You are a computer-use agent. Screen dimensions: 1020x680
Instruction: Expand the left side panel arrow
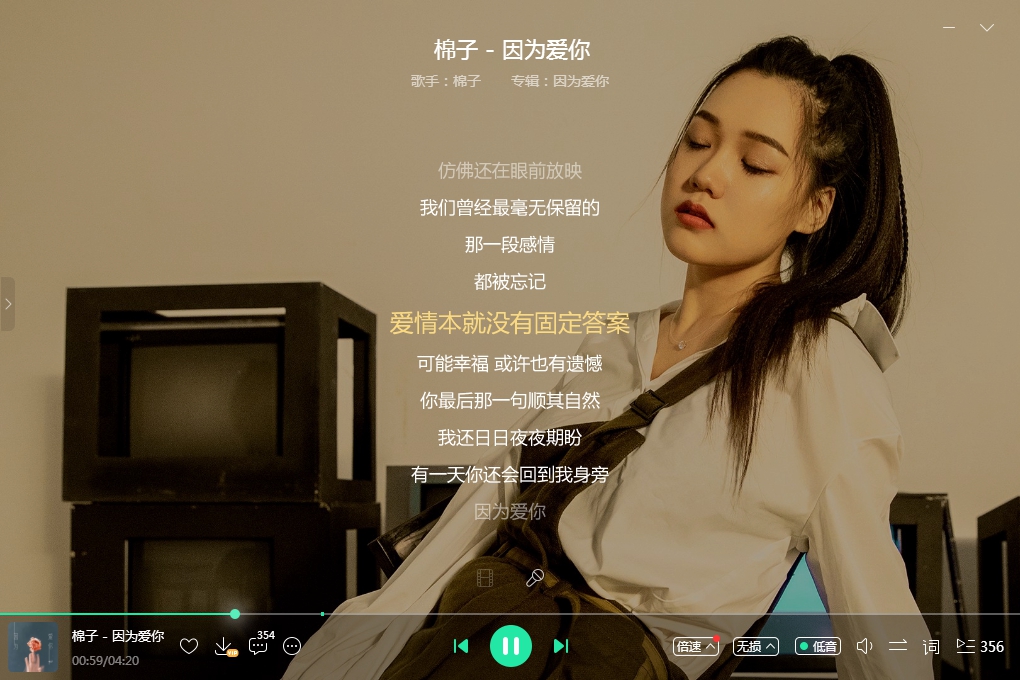coord(8,303)
